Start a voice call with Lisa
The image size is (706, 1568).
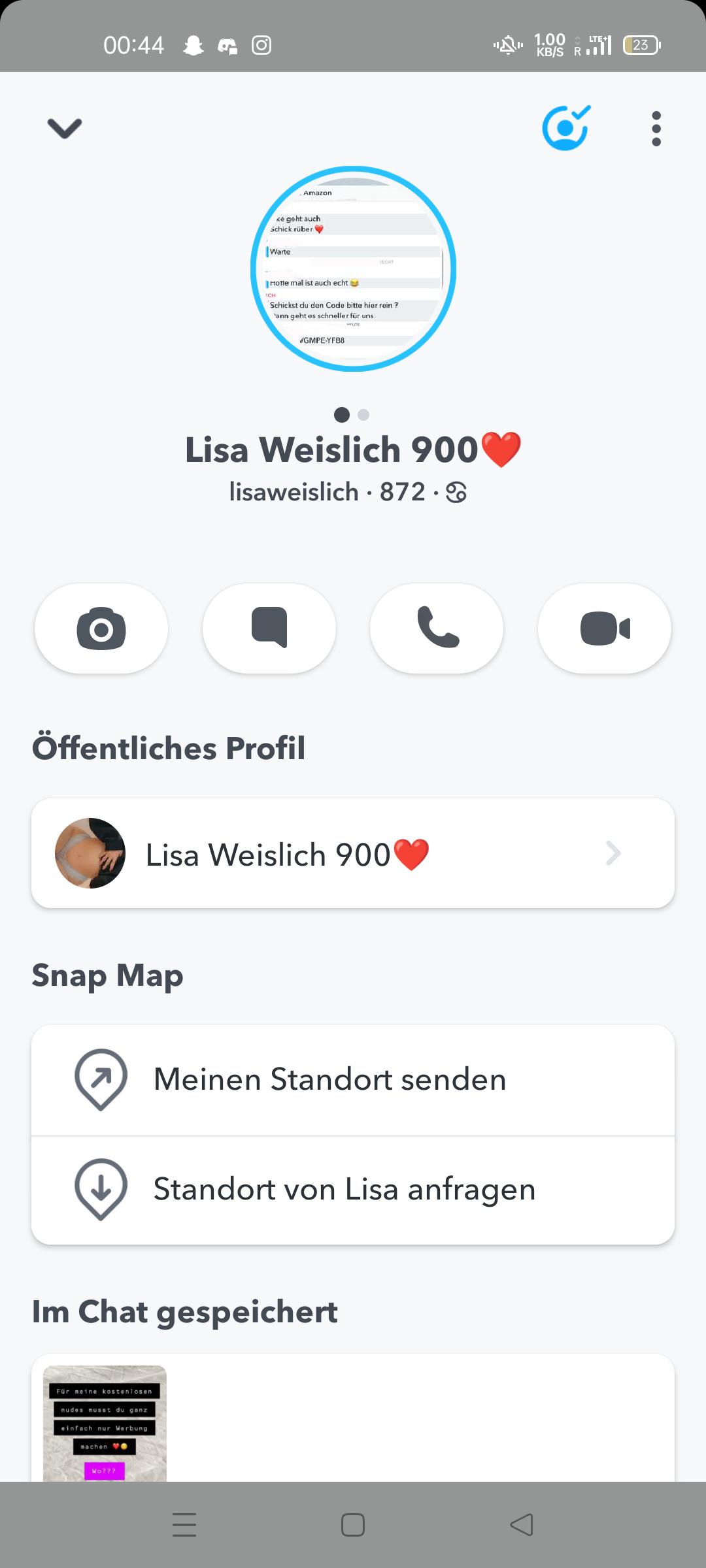437,629
